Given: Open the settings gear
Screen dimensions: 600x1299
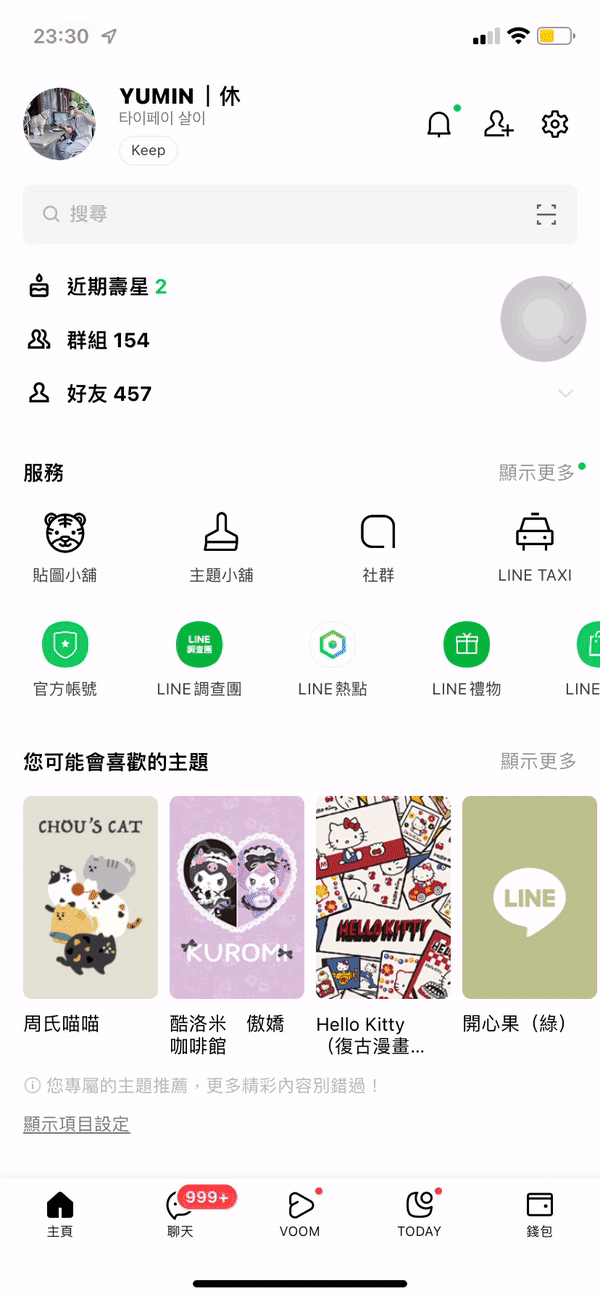Looking at the screenshot, I should pos(554,125).
